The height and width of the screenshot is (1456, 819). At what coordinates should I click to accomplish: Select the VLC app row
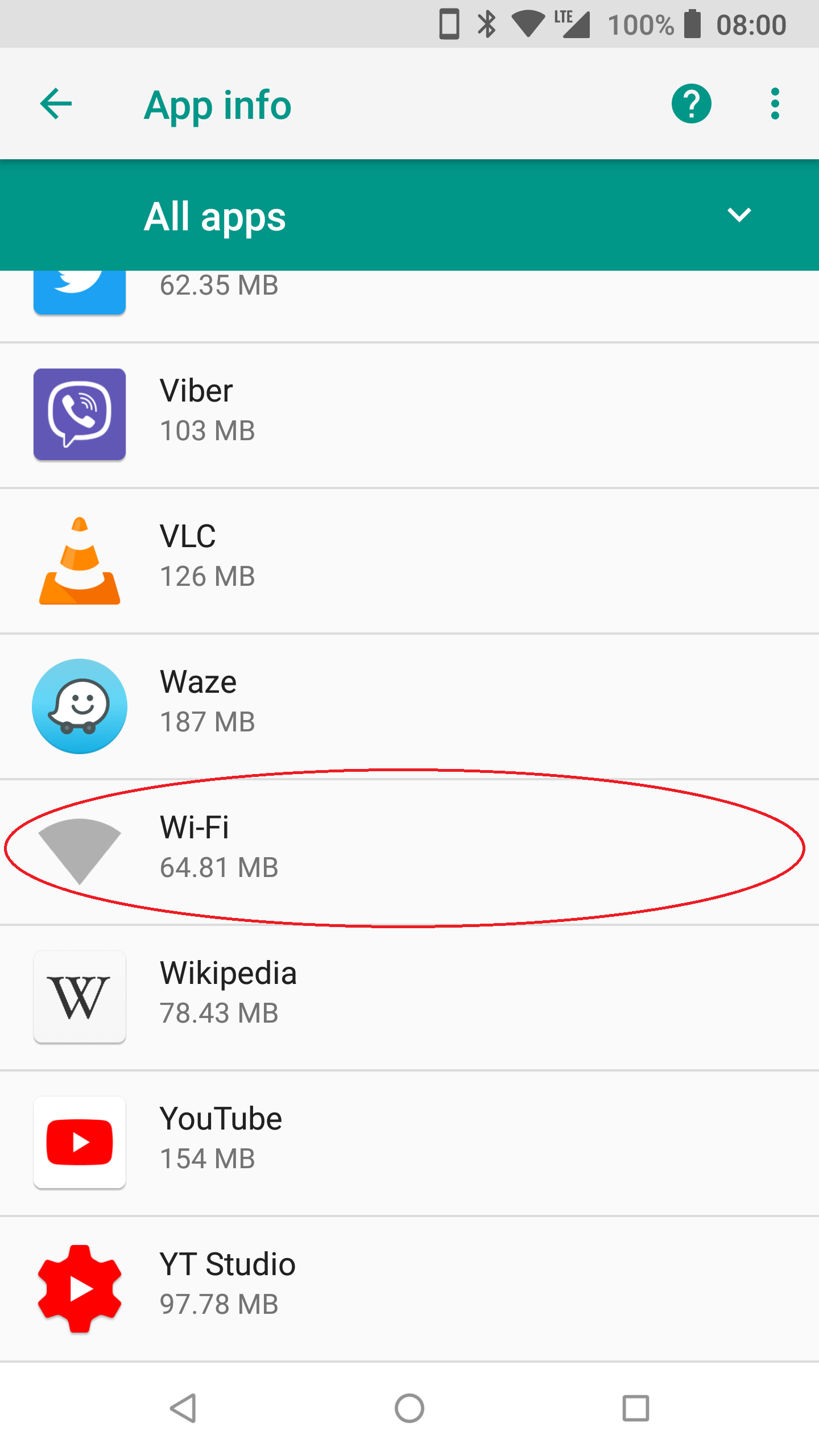[409, 560]
